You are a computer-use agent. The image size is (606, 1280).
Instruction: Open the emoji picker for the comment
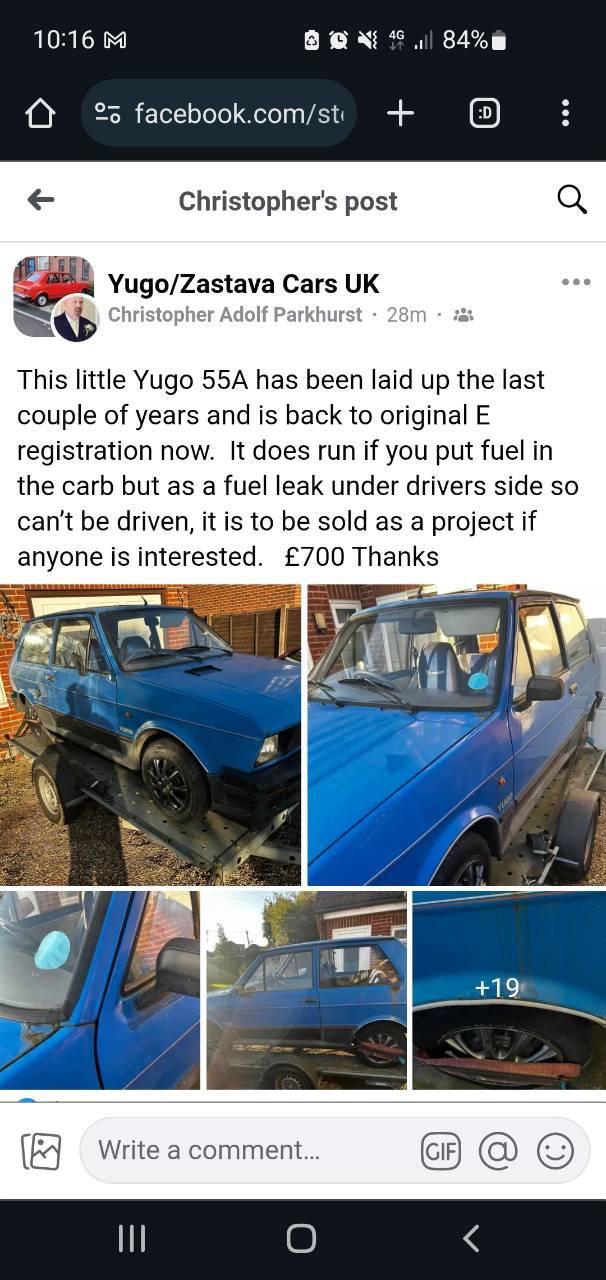click(x=555, y=1151)
